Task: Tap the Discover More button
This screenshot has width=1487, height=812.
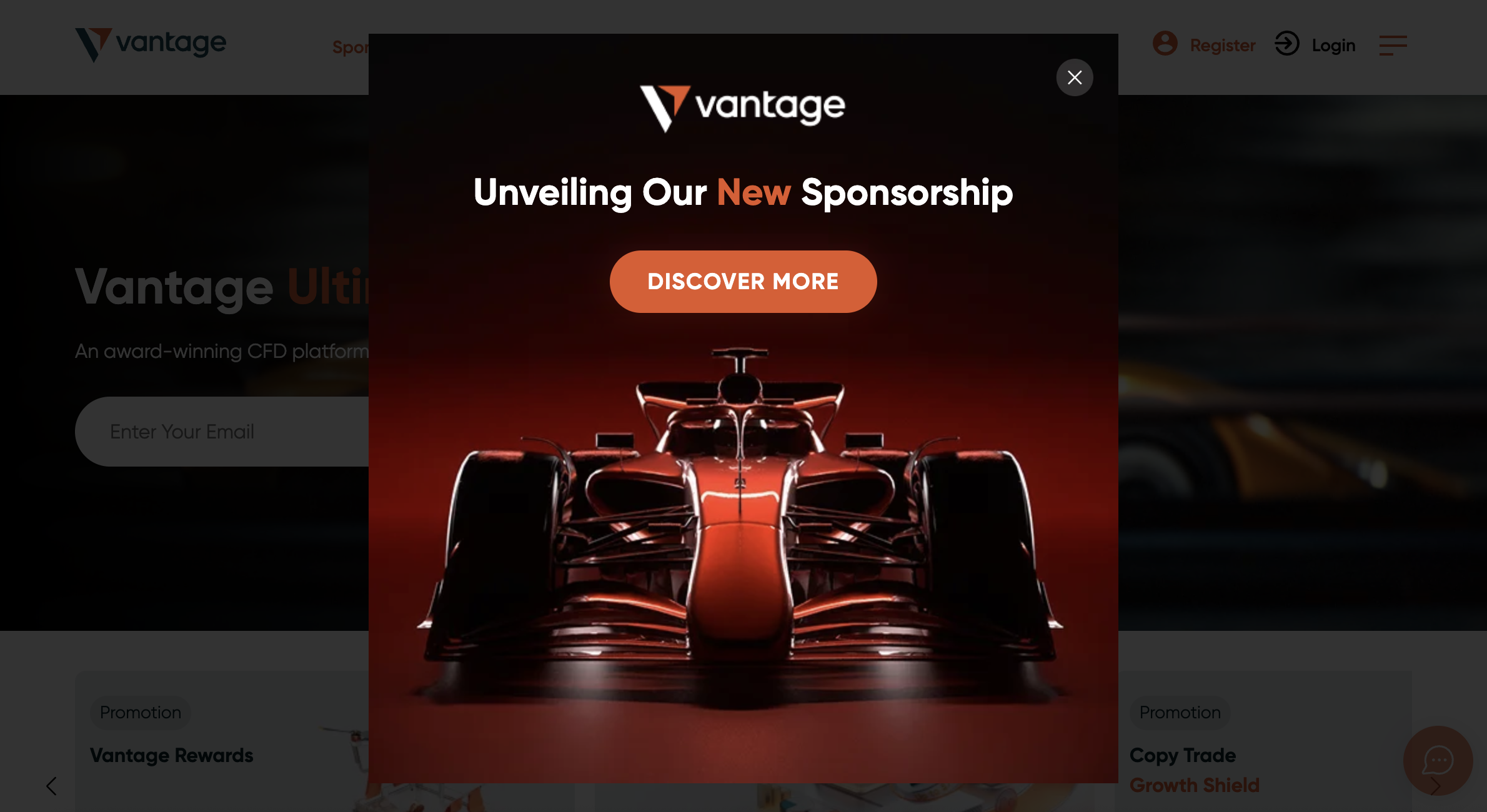Action: (743, 282)
